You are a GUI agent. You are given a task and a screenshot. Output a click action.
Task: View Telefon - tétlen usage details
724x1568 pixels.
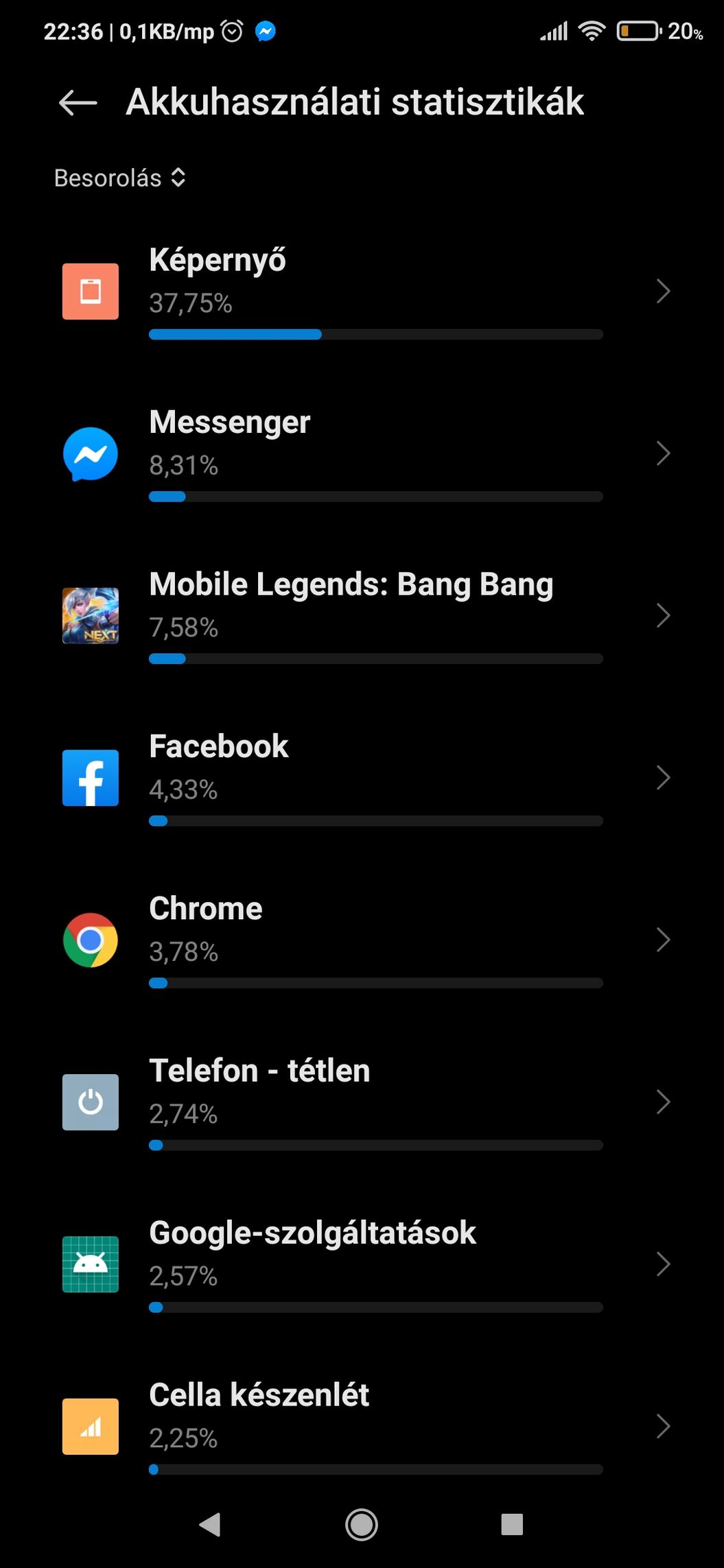(x=362, y=1102)
